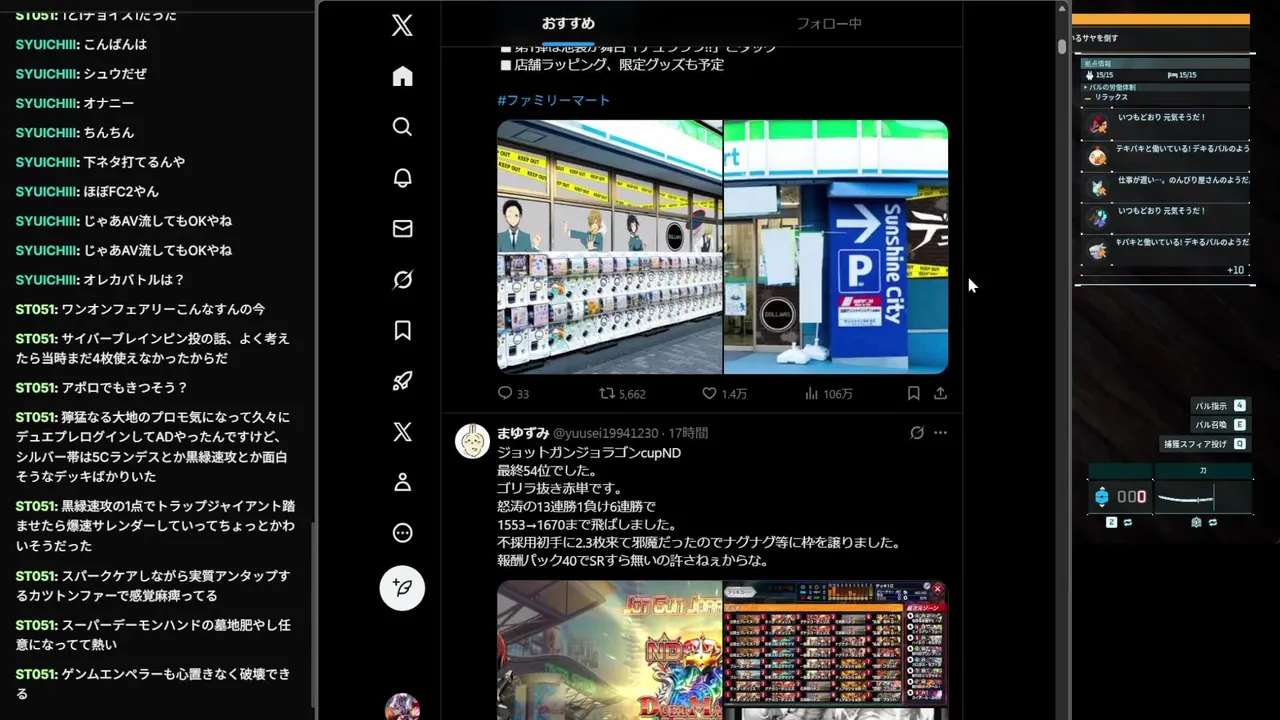Image resolution: width=1280 pixels, height=720 pixels.
Task: Share the FamilyMart post
Action: (x=940, y=394)
